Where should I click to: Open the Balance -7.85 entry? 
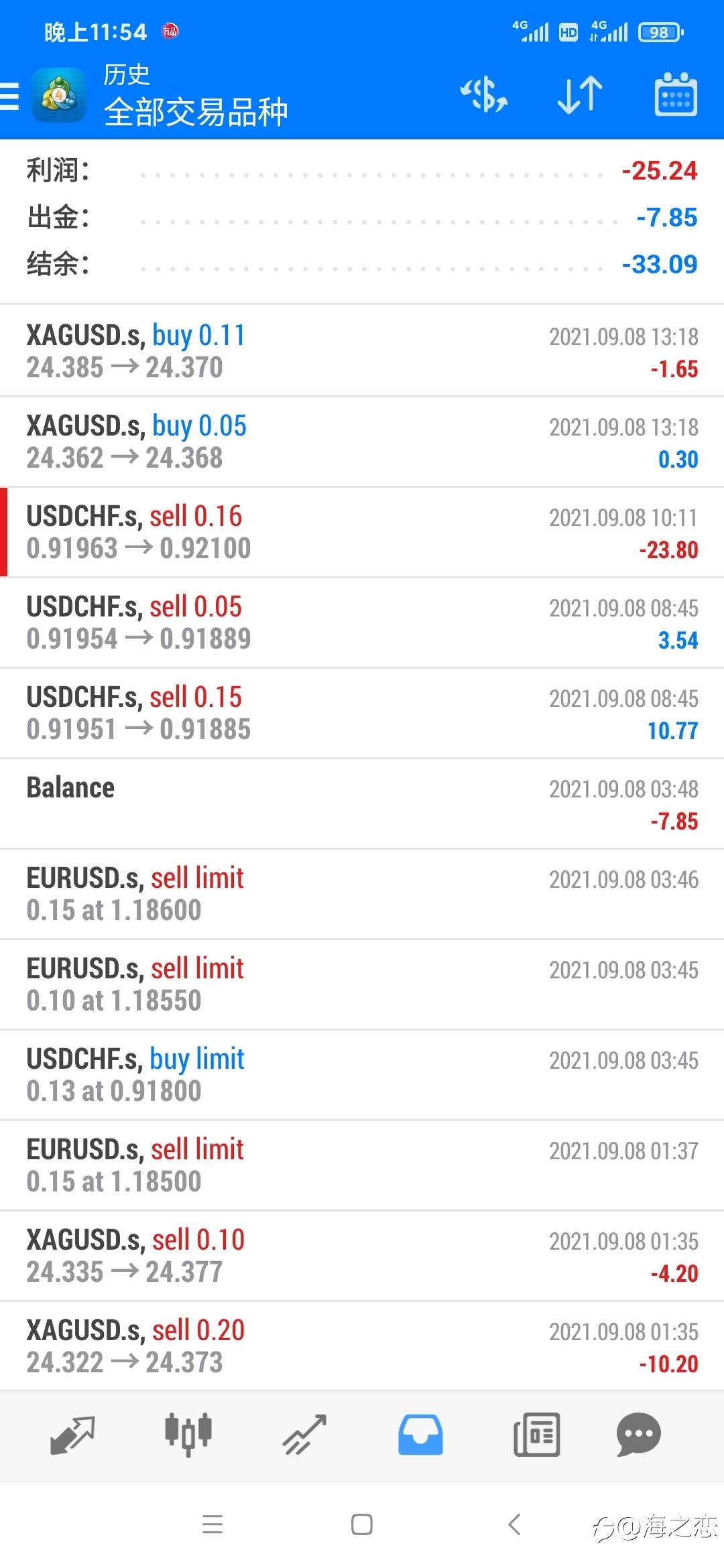(362, 804)
